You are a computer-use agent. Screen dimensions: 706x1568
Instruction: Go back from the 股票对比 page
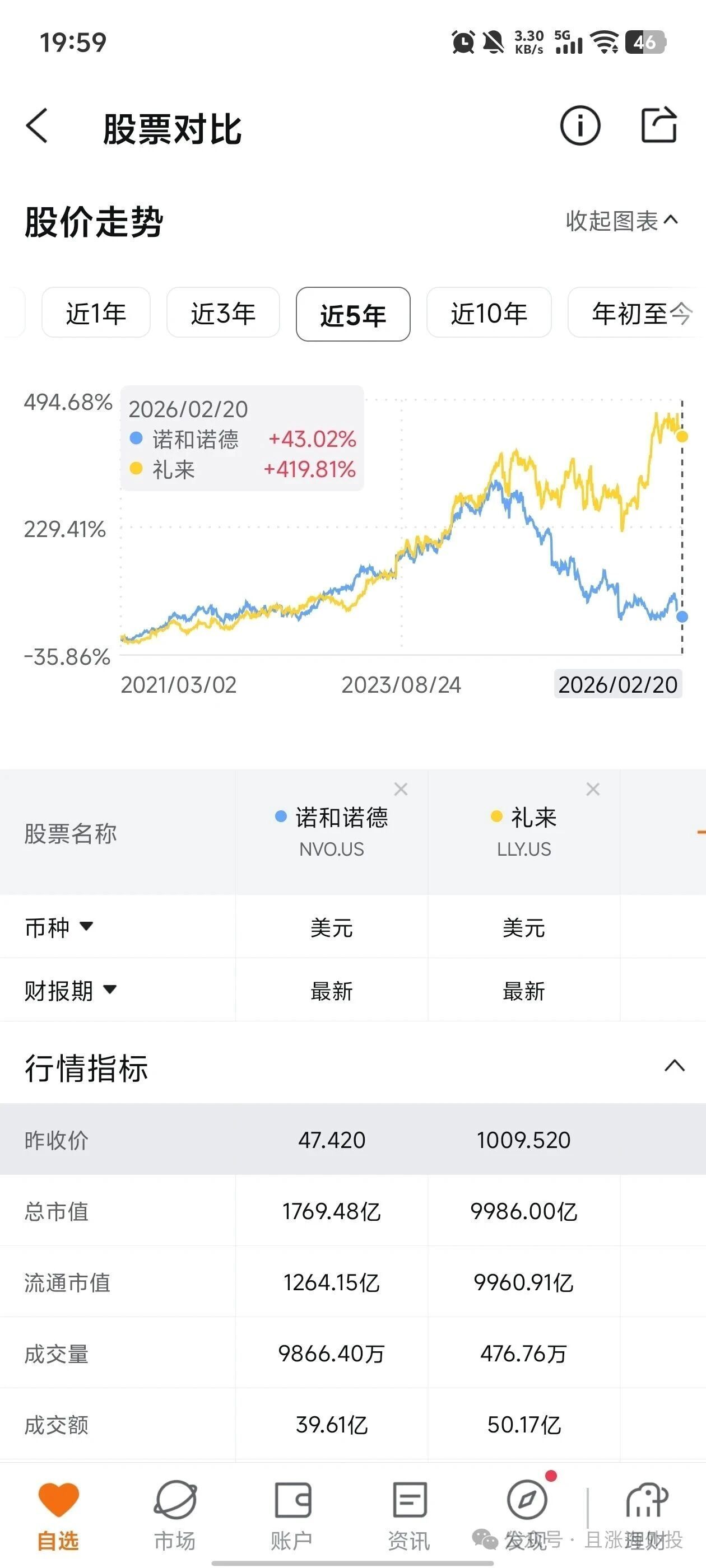[x=37, y=126]
